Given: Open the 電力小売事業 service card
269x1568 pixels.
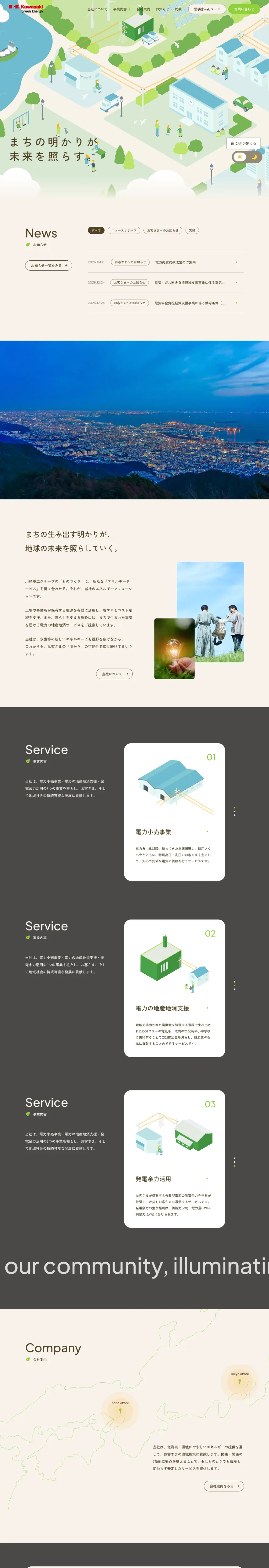Looking at the screenshot, I should point(174,811).
